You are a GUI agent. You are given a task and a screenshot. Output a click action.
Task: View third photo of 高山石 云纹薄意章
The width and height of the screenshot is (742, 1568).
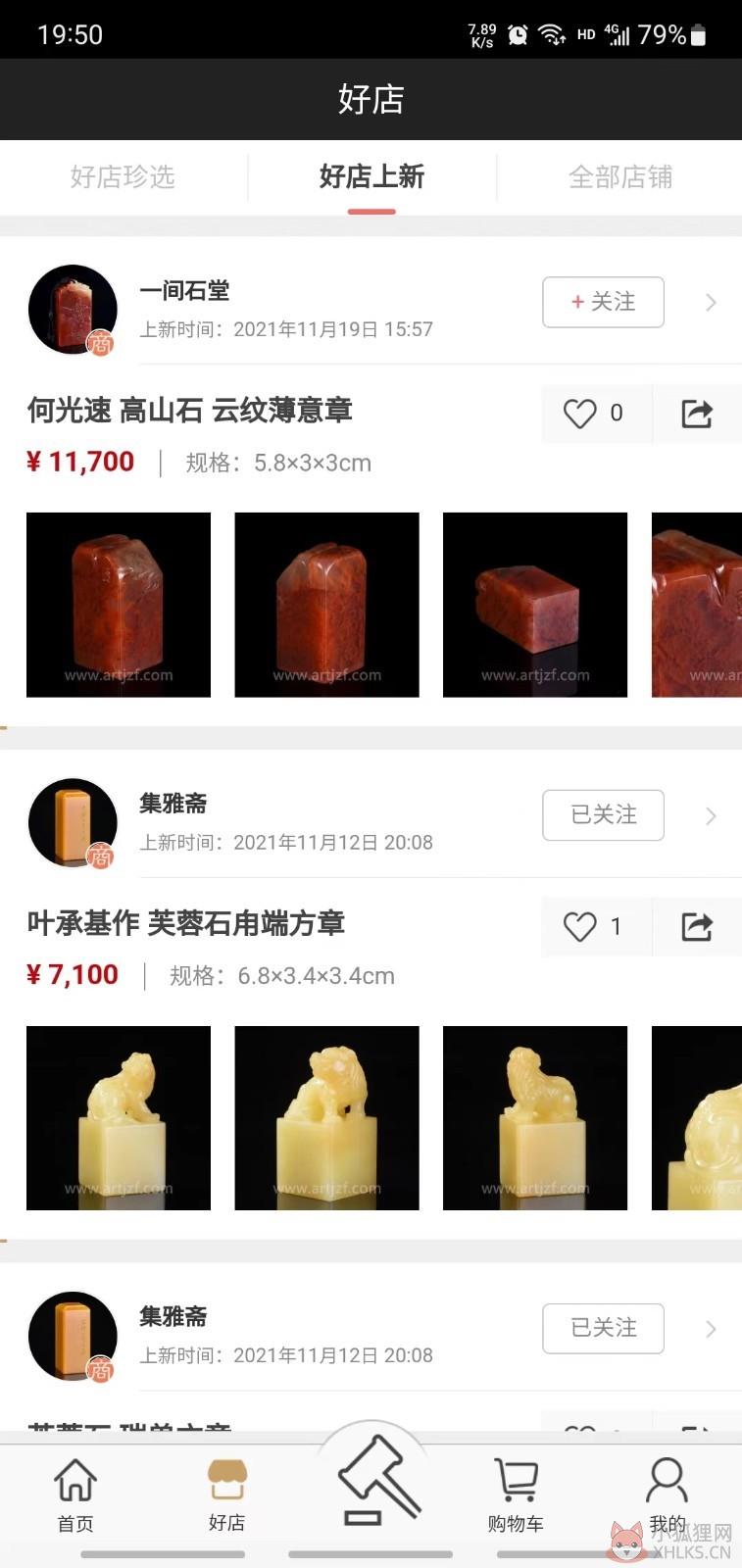click(x=535, y=605)
